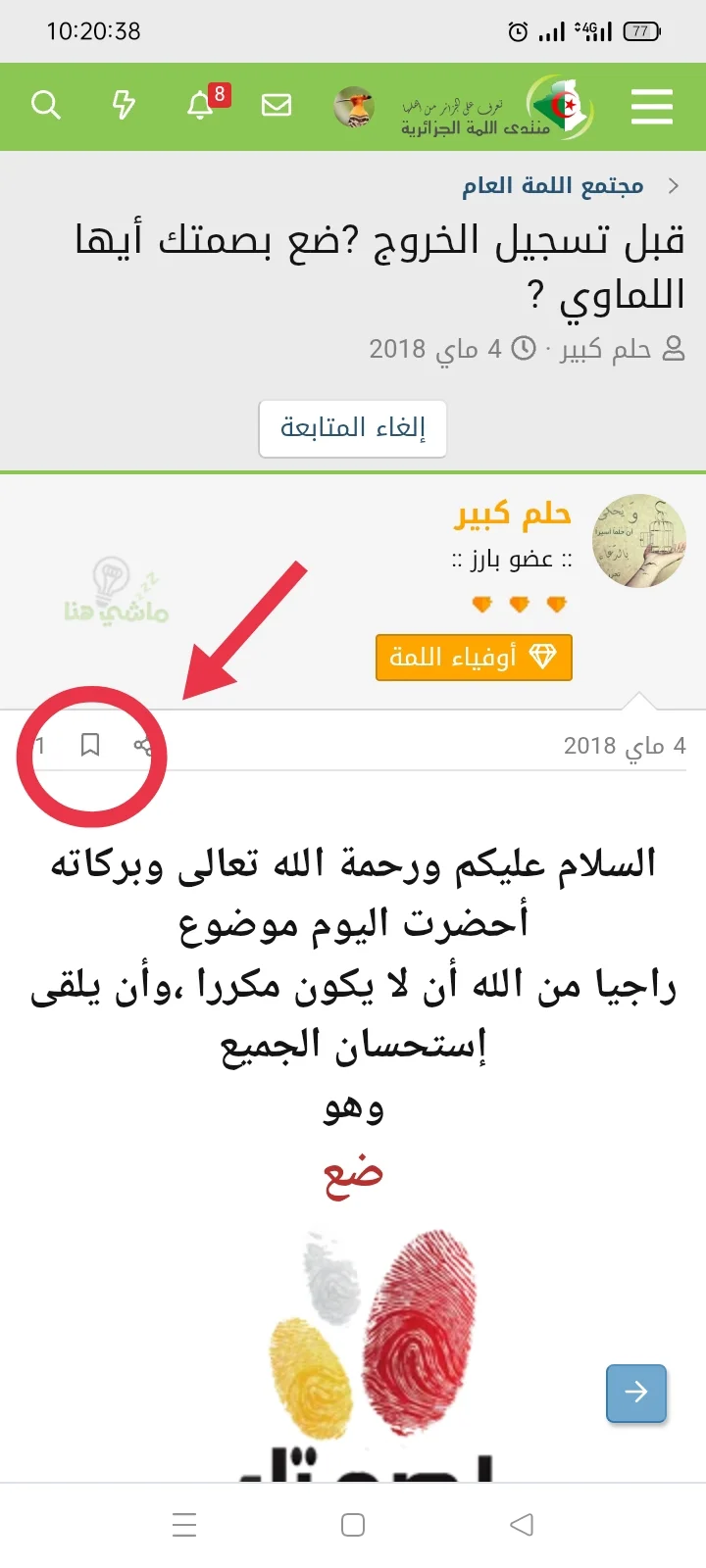This screenshot has height=1568, width=706.
Task: Open the post date link 4 ماي 2018
Action: (x=625, y=746)
